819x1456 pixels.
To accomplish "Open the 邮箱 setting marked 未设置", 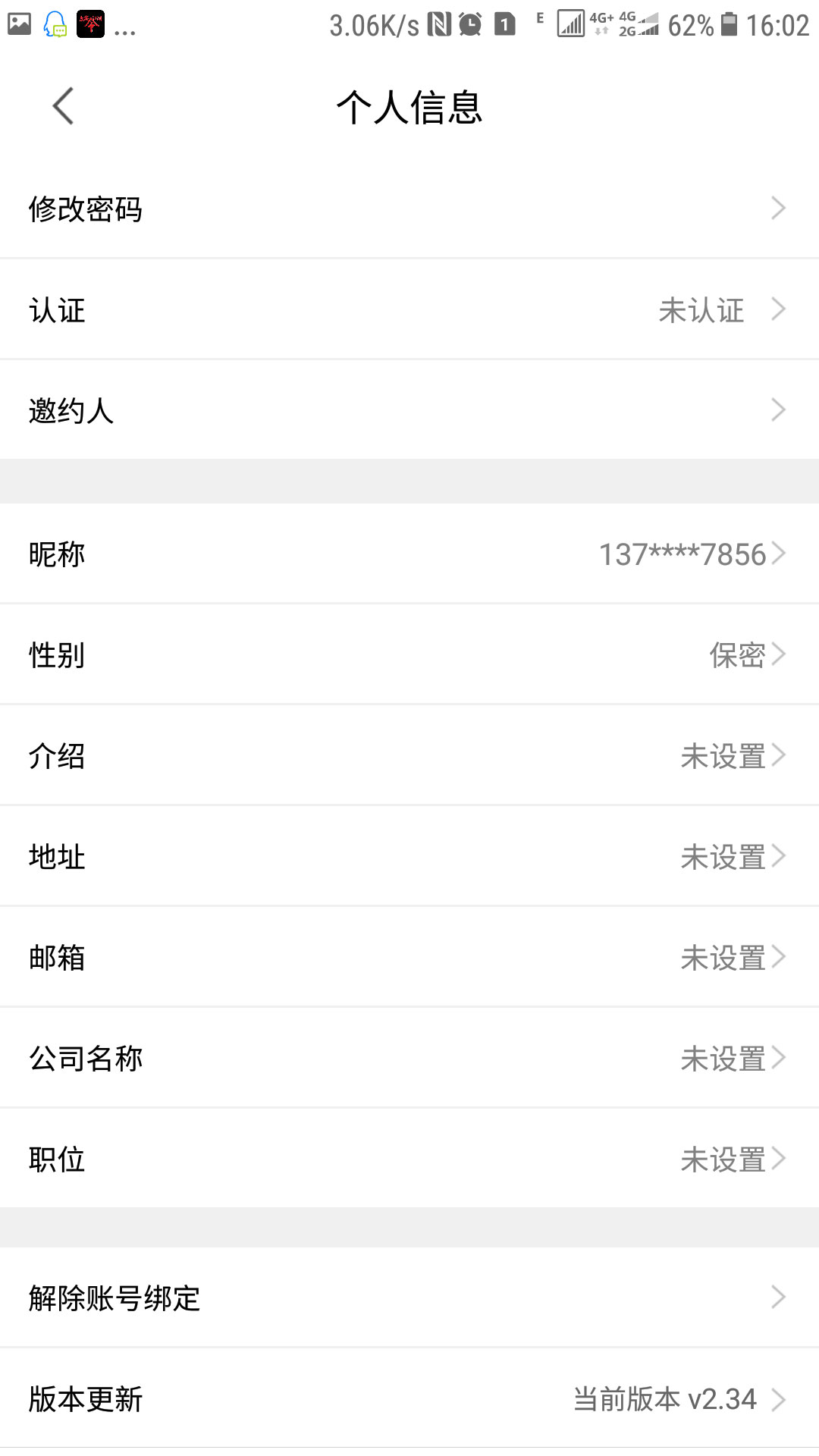I will click(x=409, y=957).
